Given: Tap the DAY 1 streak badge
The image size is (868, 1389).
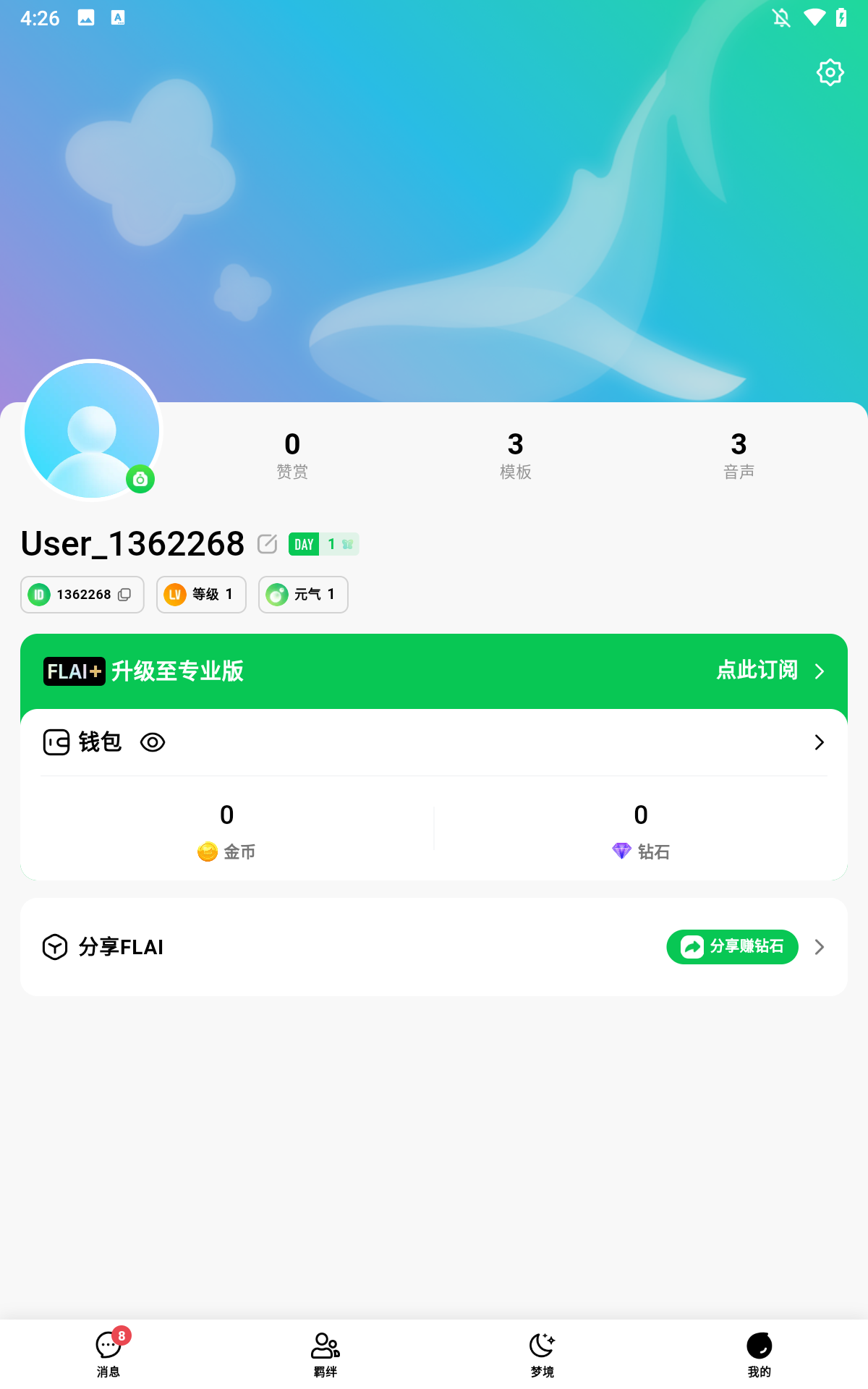Looking at the screenshot, I should click(x=323, y=543).
